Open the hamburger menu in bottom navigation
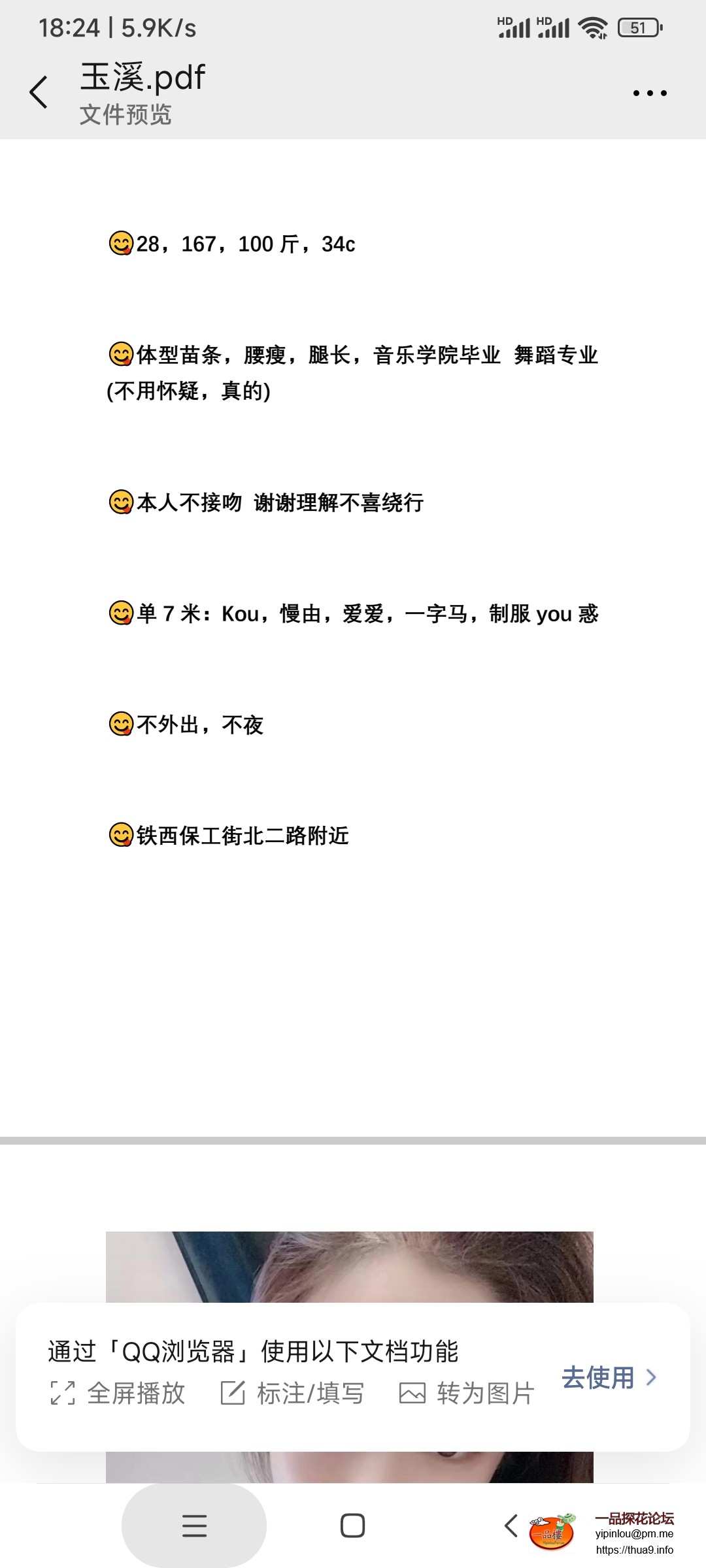 [194, 1526]
